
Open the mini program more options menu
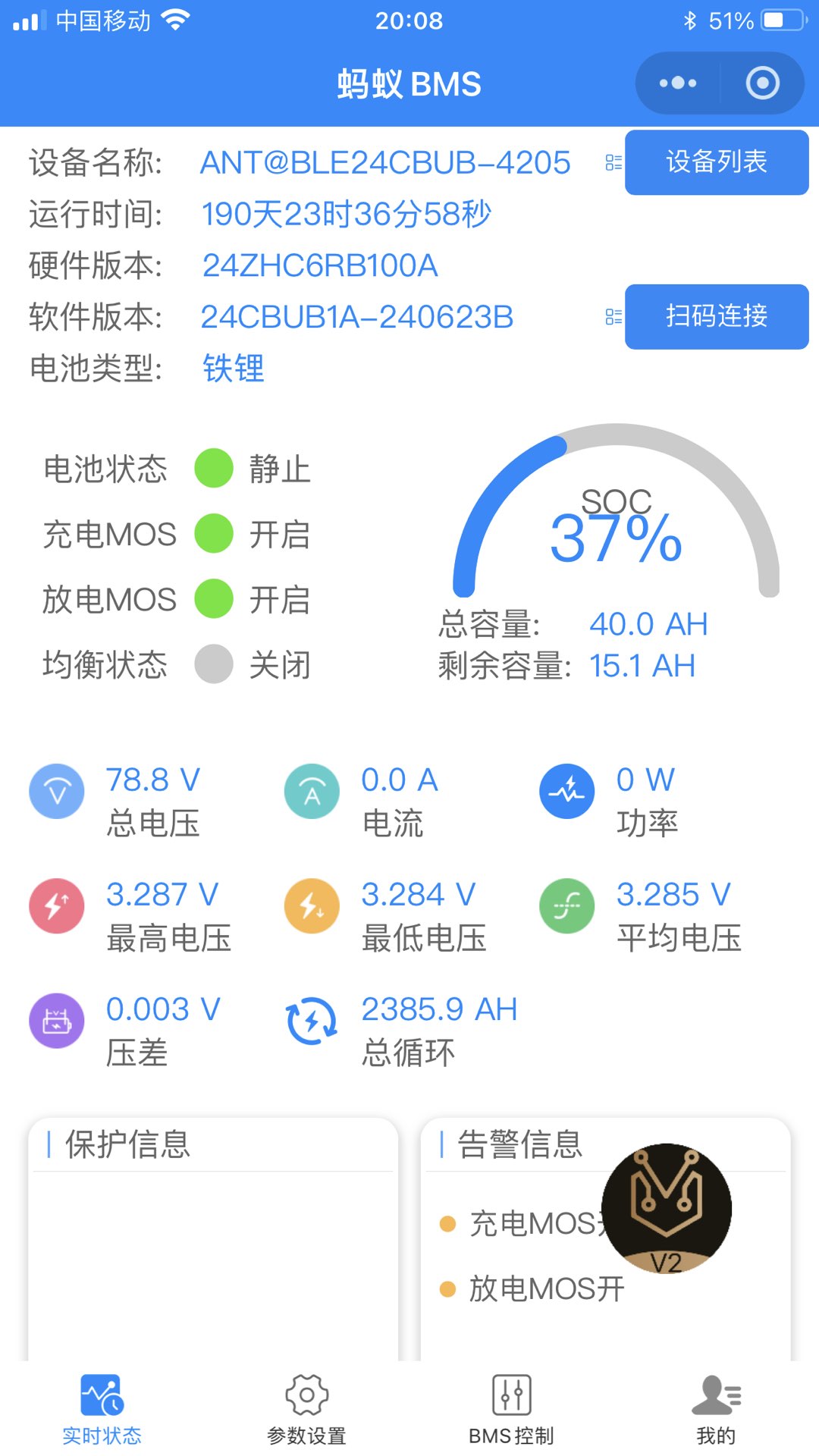click(x=677, y=83)
